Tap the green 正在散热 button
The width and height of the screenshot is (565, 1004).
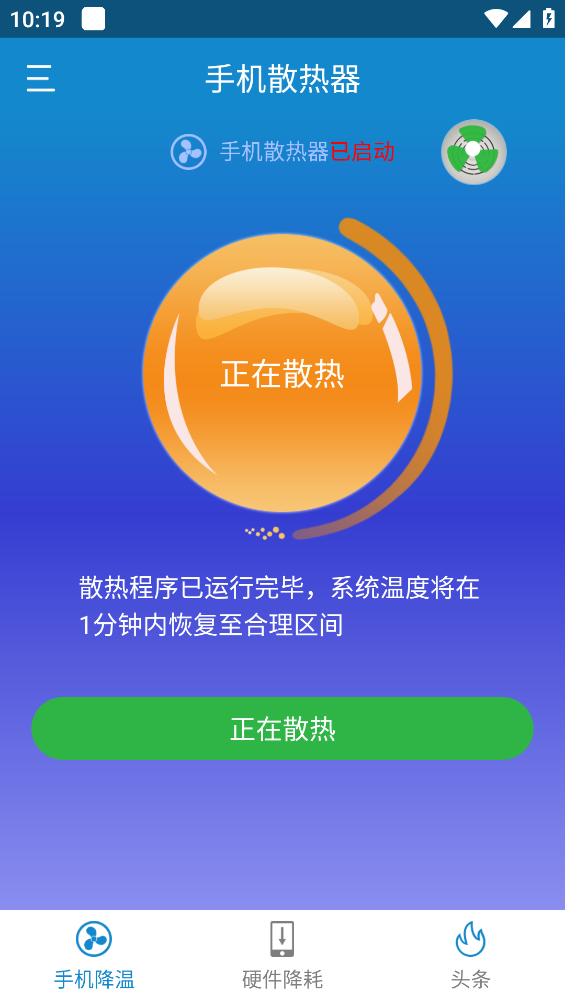pyautogui.click(x=282, y=728)
